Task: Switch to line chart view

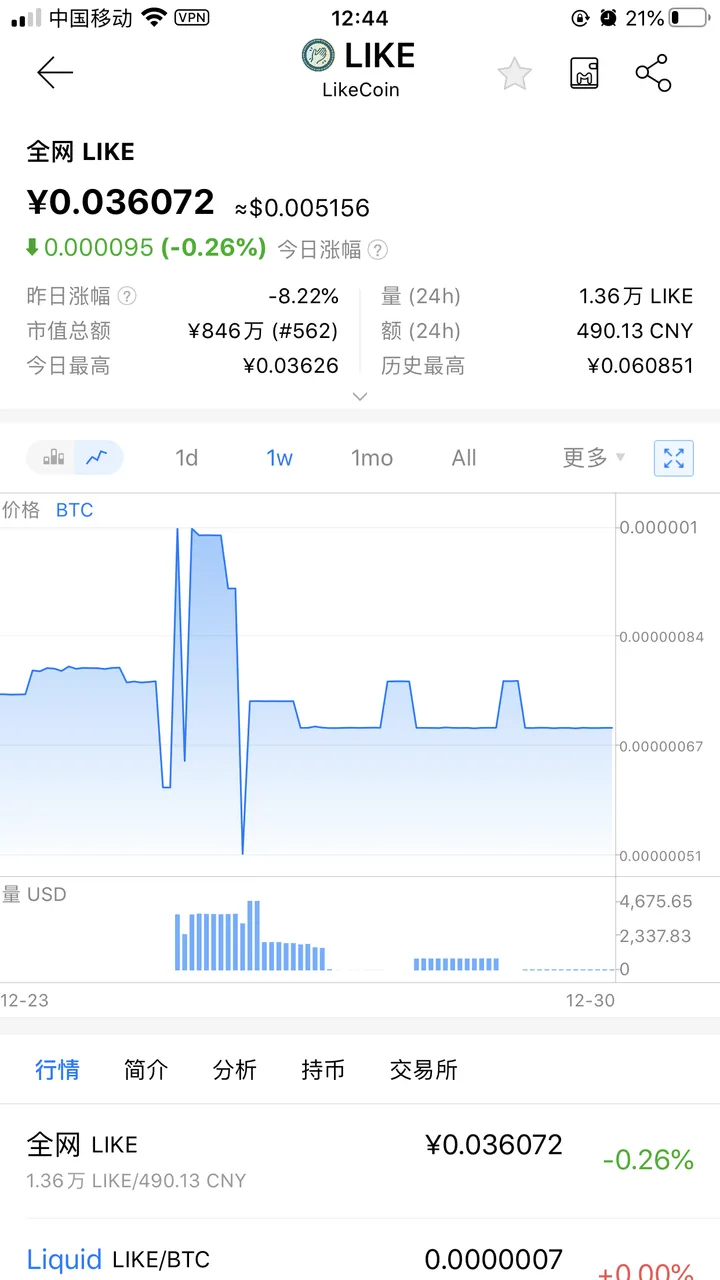Action: [x=97, y=458]
